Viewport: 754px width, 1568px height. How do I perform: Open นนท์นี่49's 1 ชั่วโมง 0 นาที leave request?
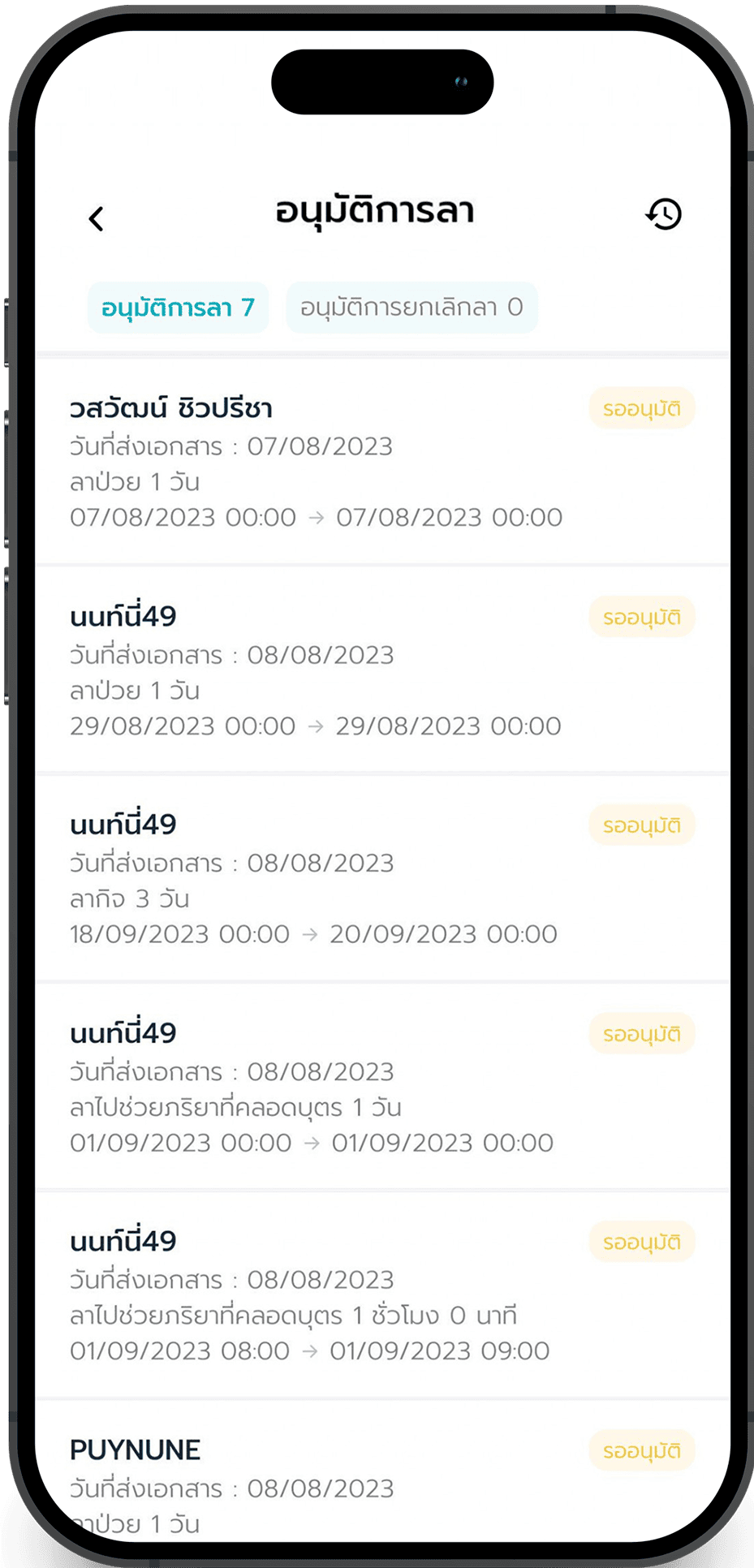(x=325, y=1295)
